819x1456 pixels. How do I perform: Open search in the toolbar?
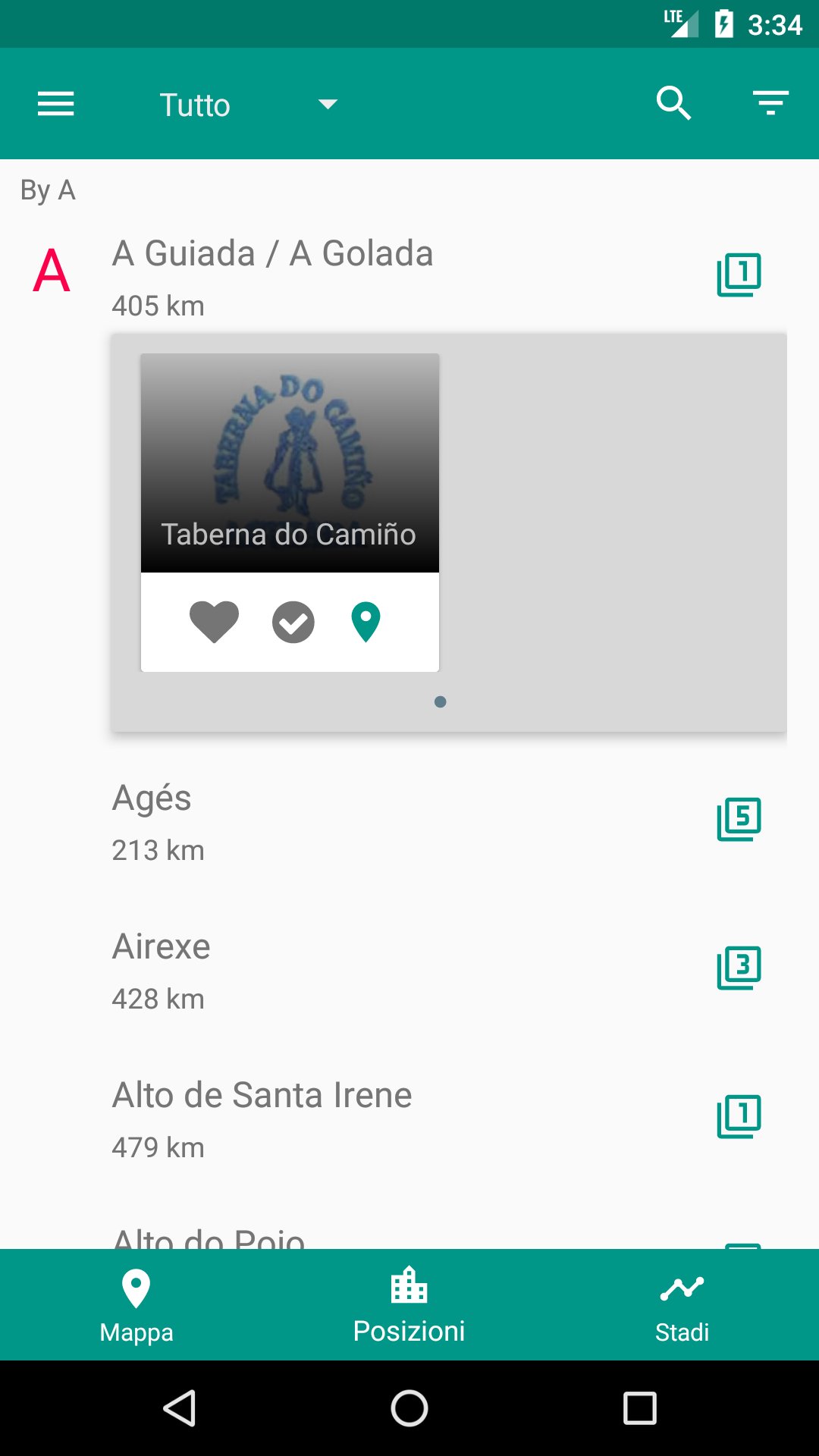(x=673, y=104)
